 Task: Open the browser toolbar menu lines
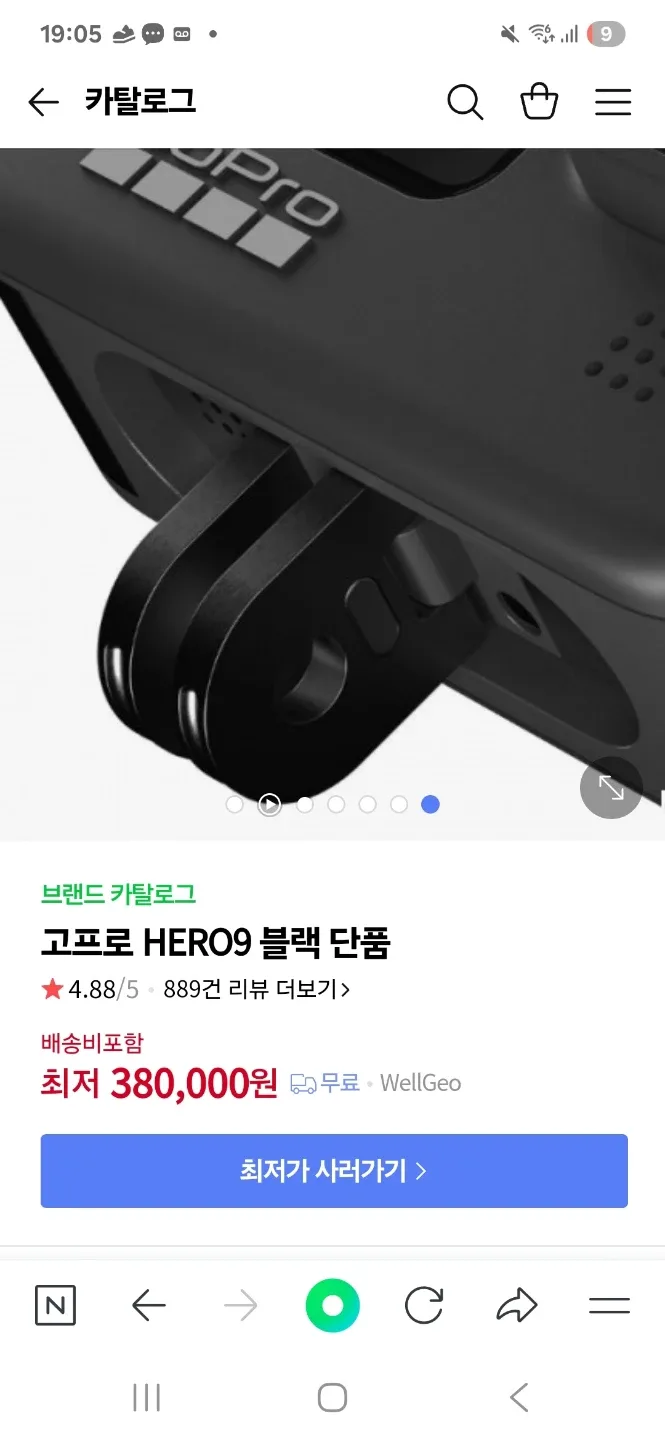pyautogui.click(x=609, y=1306)
